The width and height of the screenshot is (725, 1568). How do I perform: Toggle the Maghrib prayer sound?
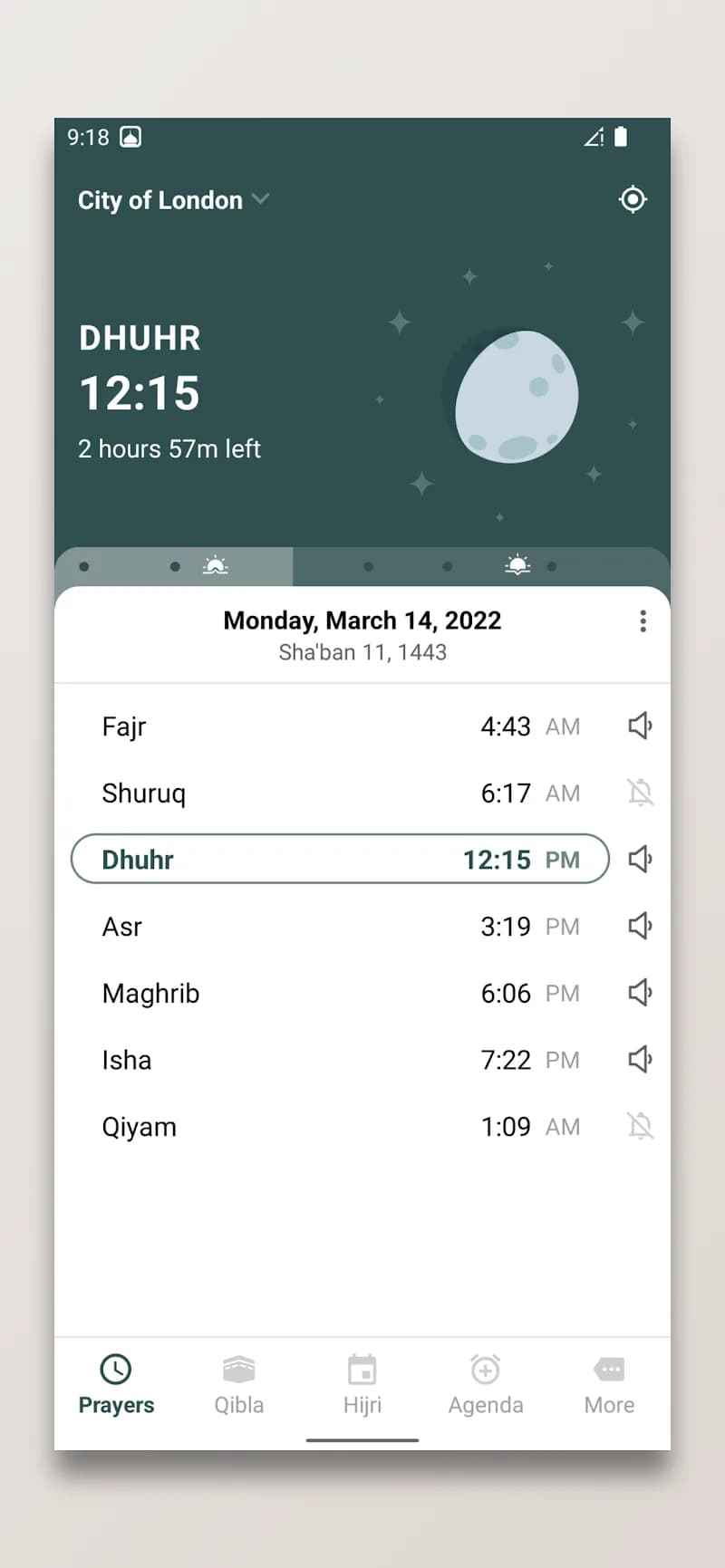click(640, 992)
